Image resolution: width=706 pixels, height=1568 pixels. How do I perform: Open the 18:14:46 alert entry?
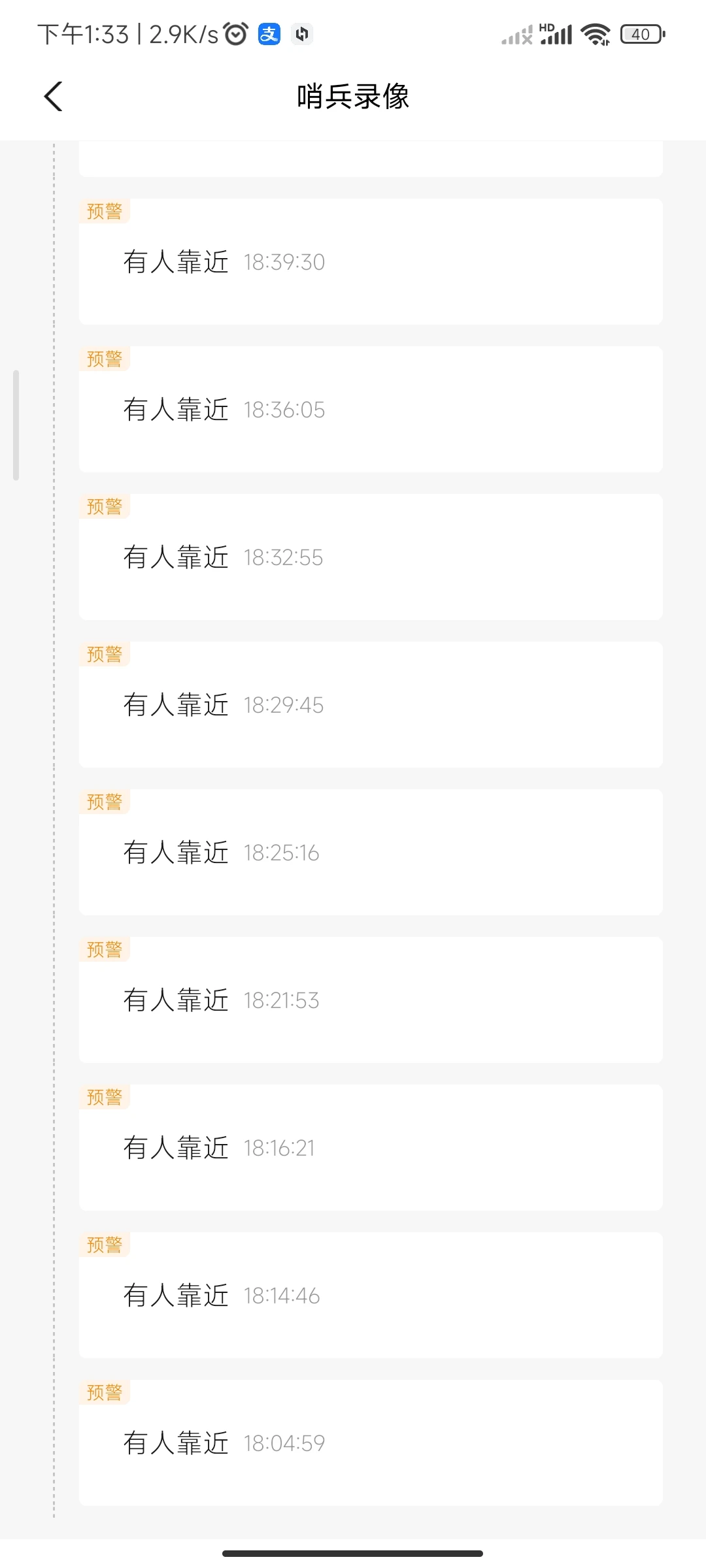[x=371, y=1295]
